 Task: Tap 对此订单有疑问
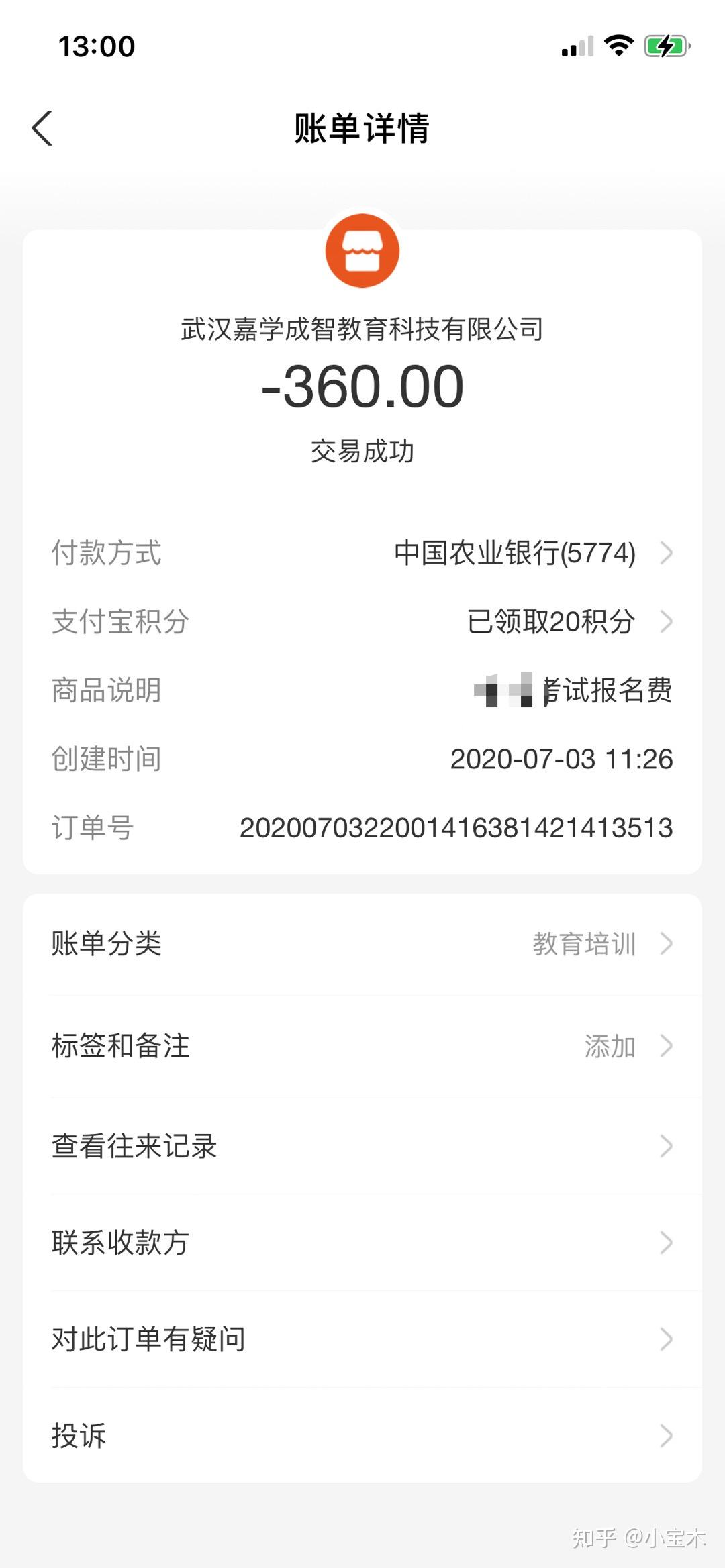click(362, 1339)
